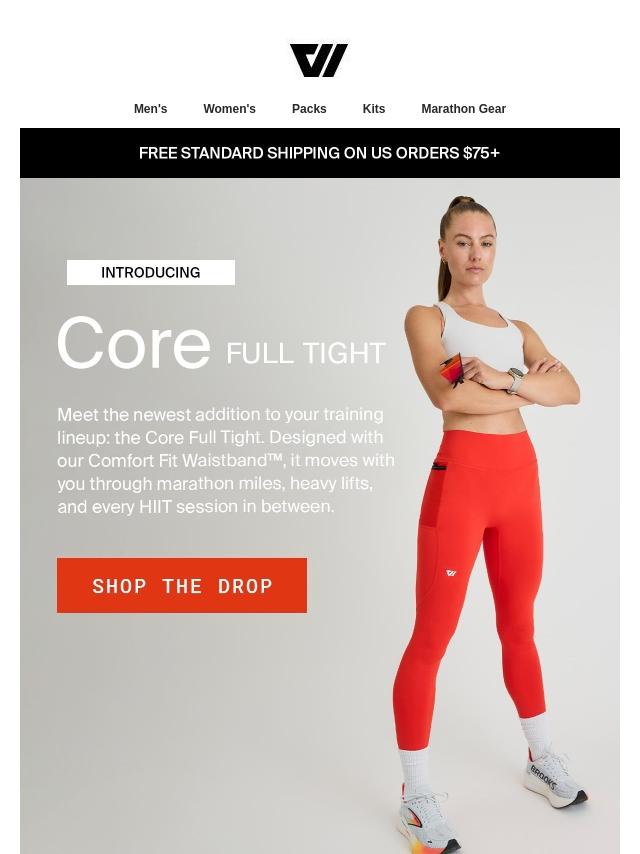
Task: Tap the Shop The Drop button
Action: 182,585
